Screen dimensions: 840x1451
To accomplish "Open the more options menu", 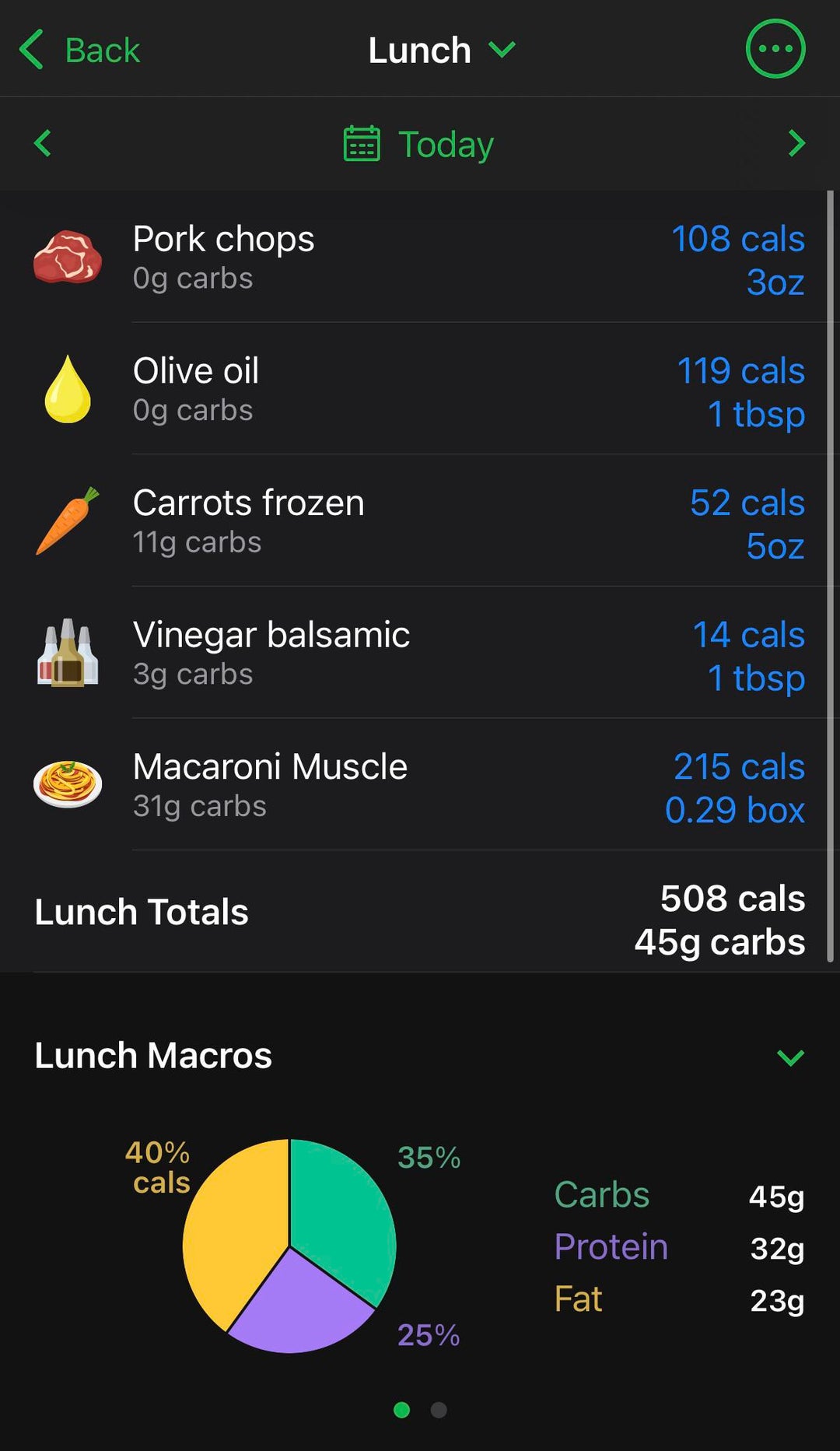I will point(775,49).
